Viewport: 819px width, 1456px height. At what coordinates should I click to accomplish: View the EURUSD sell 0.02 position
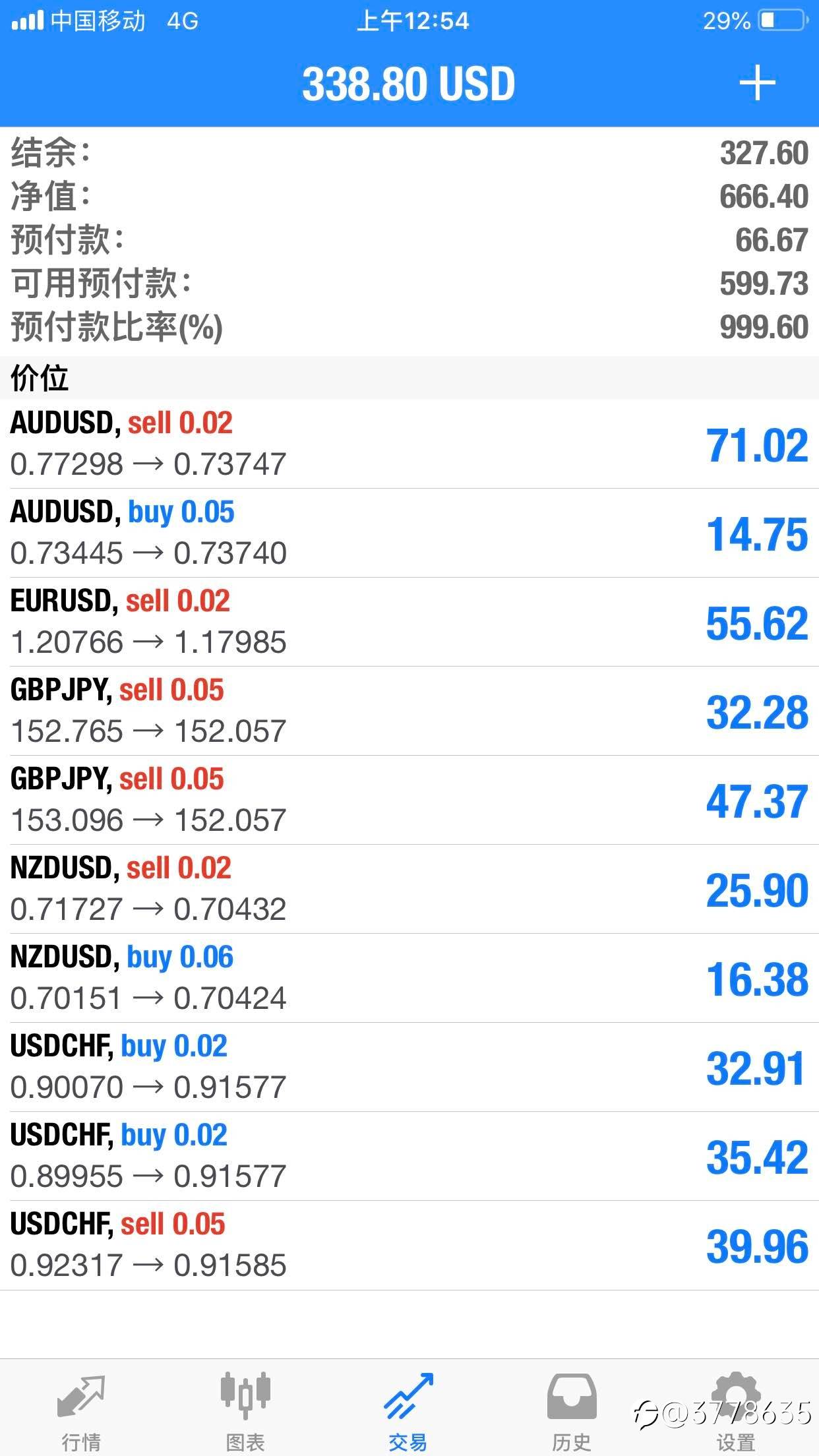click(409, 622)
